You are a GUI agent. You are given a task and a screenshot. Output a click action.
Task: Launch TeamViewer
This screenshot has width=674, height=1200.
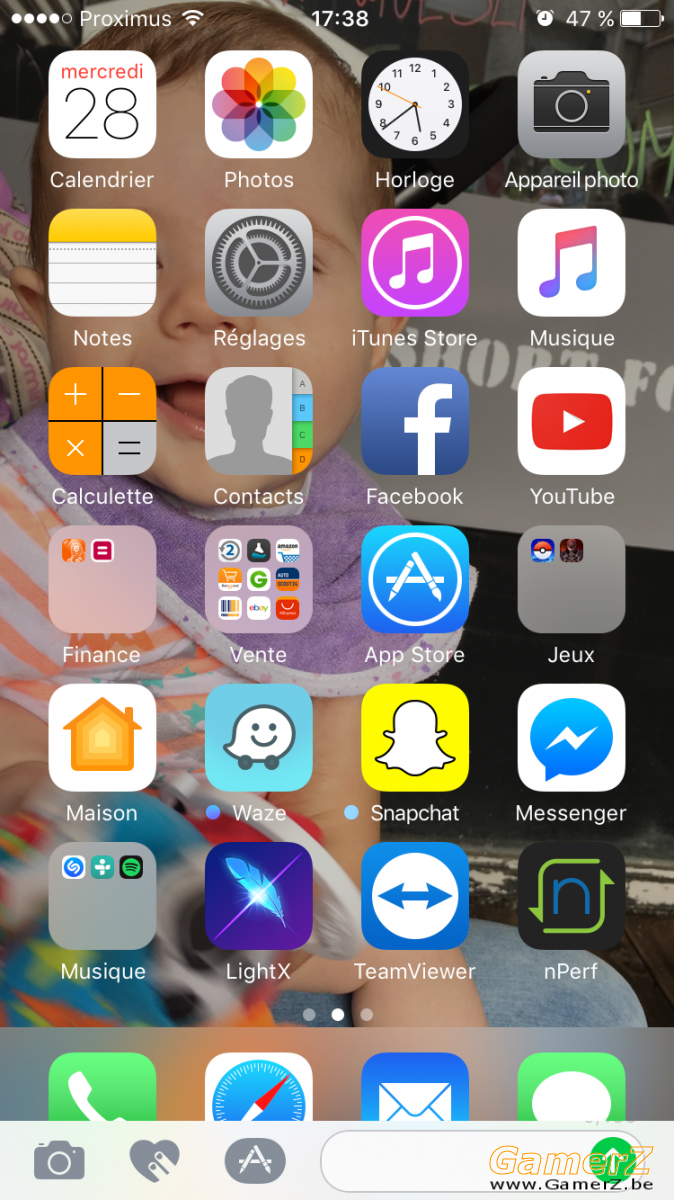point(415,896)
